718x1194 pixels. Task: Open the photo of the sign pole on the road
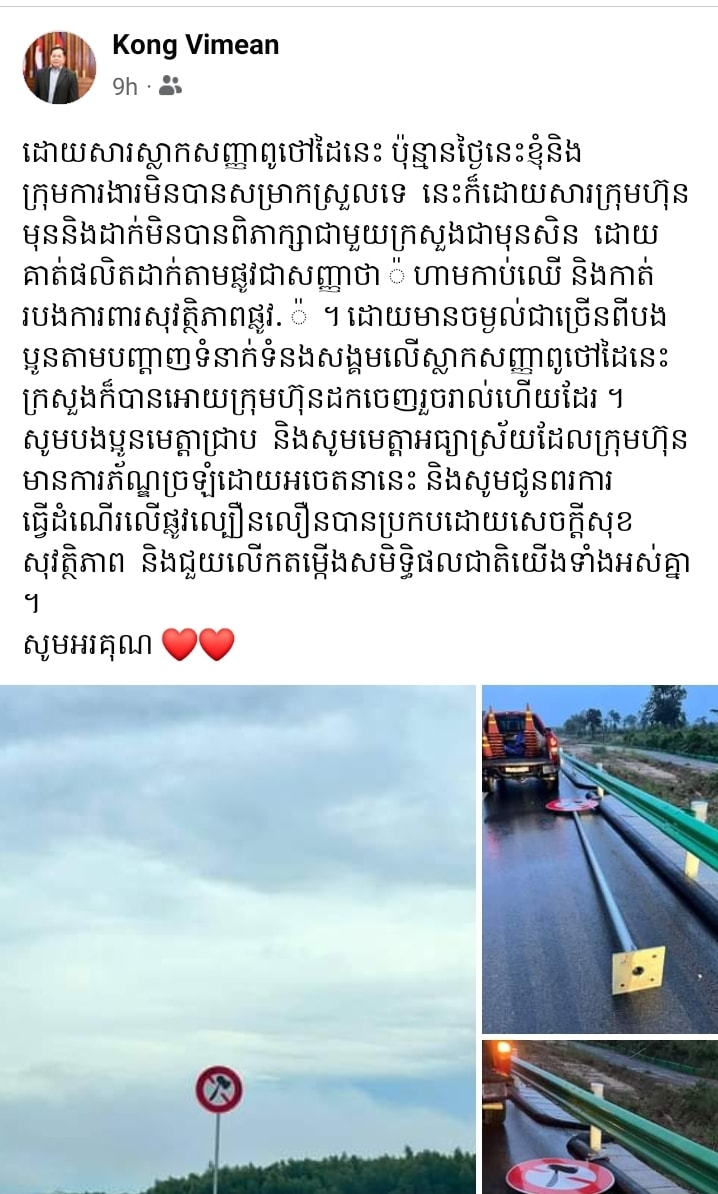(x=599, y=858)
